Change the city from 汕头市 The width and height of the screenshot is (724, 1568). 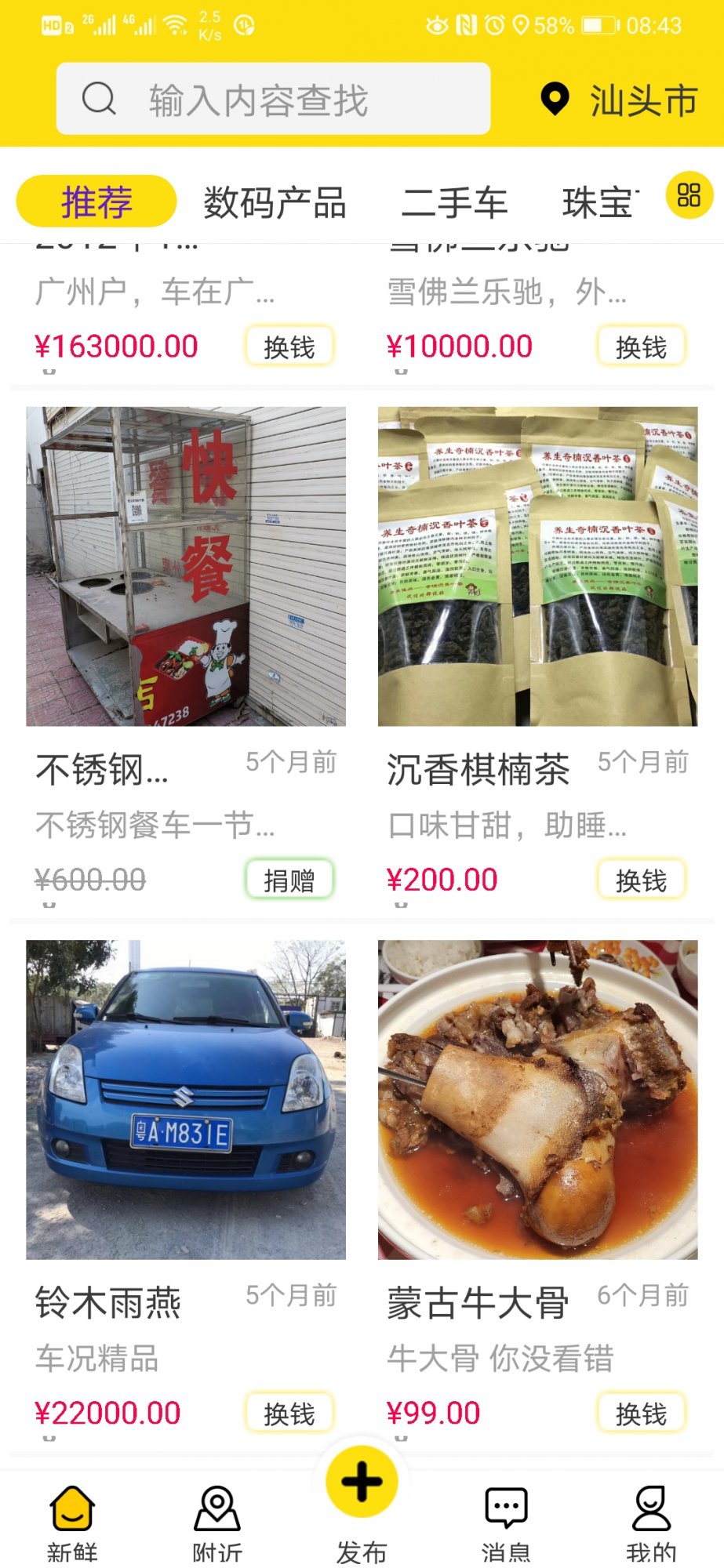(x=620, y=100)
